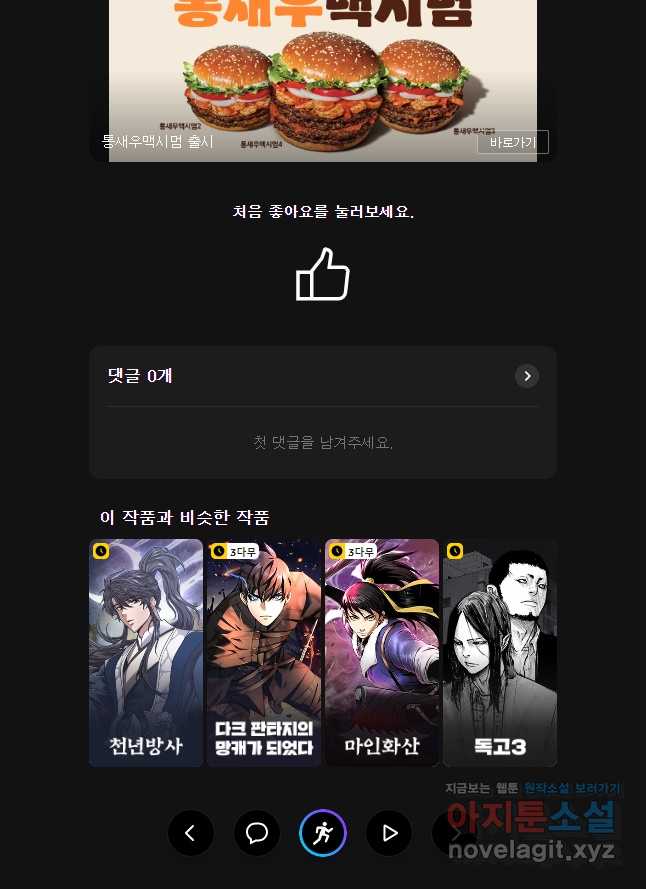This screenshot has width=646, height=889.
Task: Tap the thumbs-up like icon
Action: click(x=322, y=275)
